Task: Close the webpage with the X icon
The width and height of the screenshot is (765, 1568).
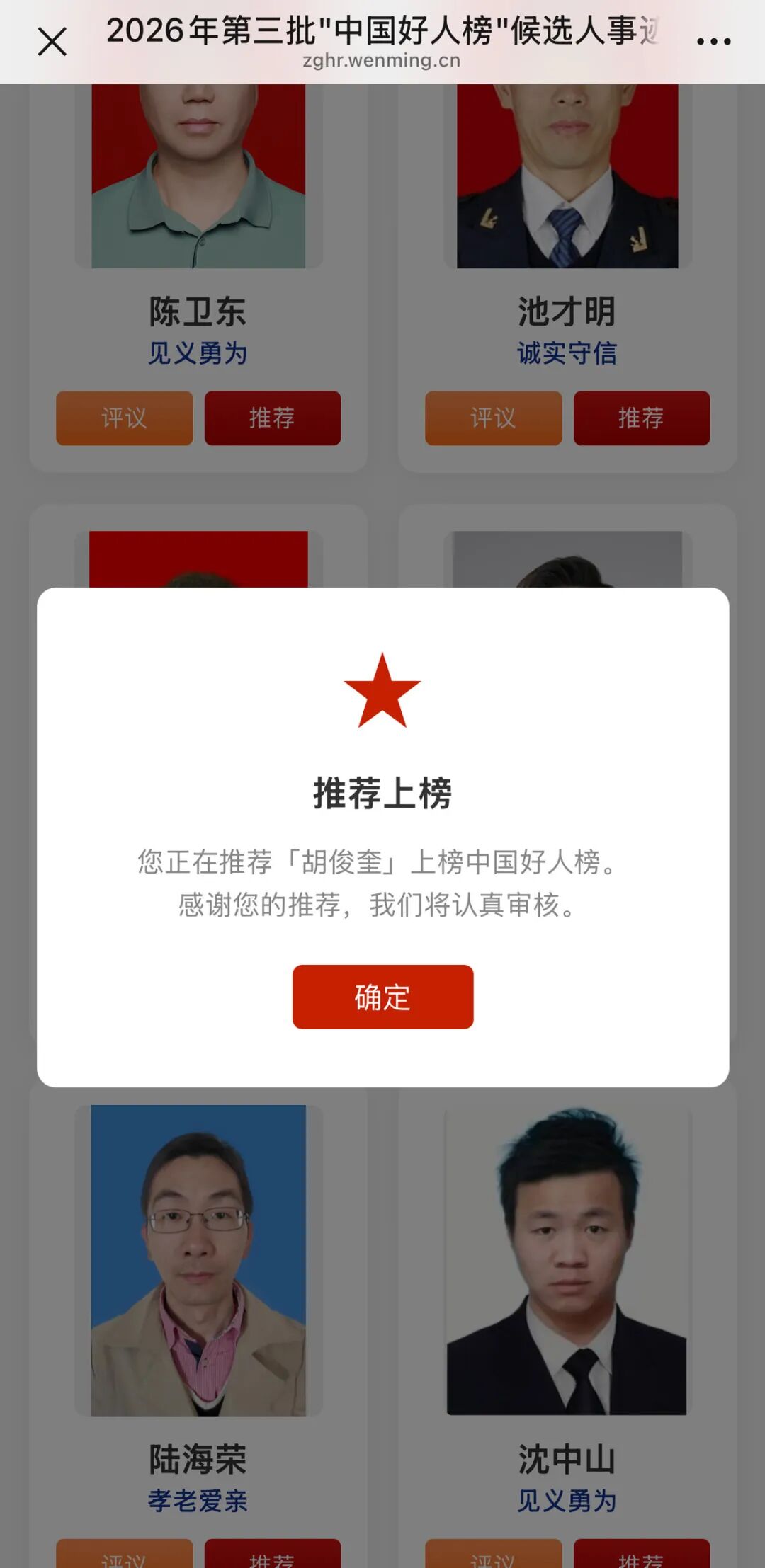Action: 52,42
